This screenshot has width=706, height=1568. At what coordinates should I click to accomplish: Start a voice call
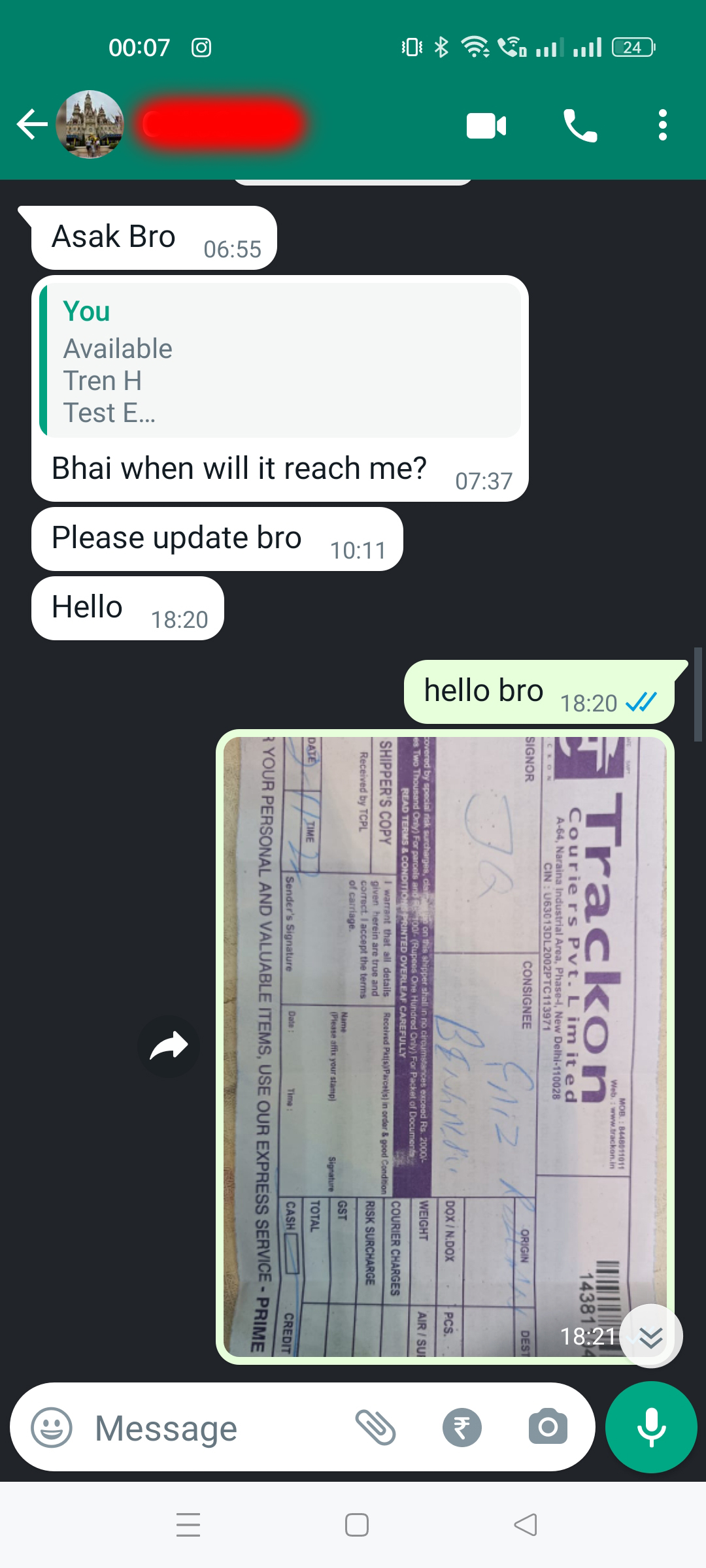click(580, 125)
